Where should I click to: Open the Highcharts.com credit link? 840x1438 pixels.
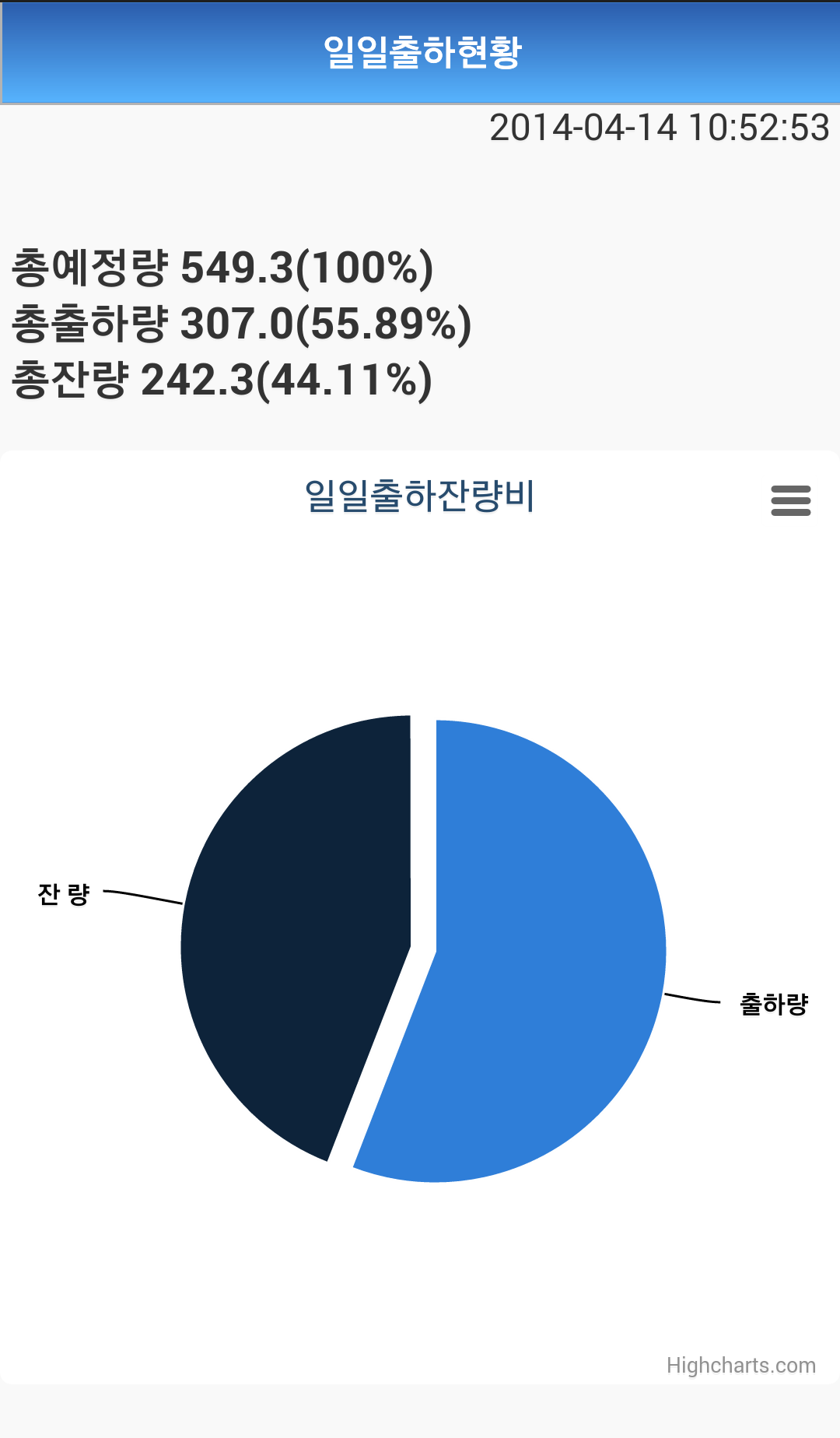tap(740, 1366)
